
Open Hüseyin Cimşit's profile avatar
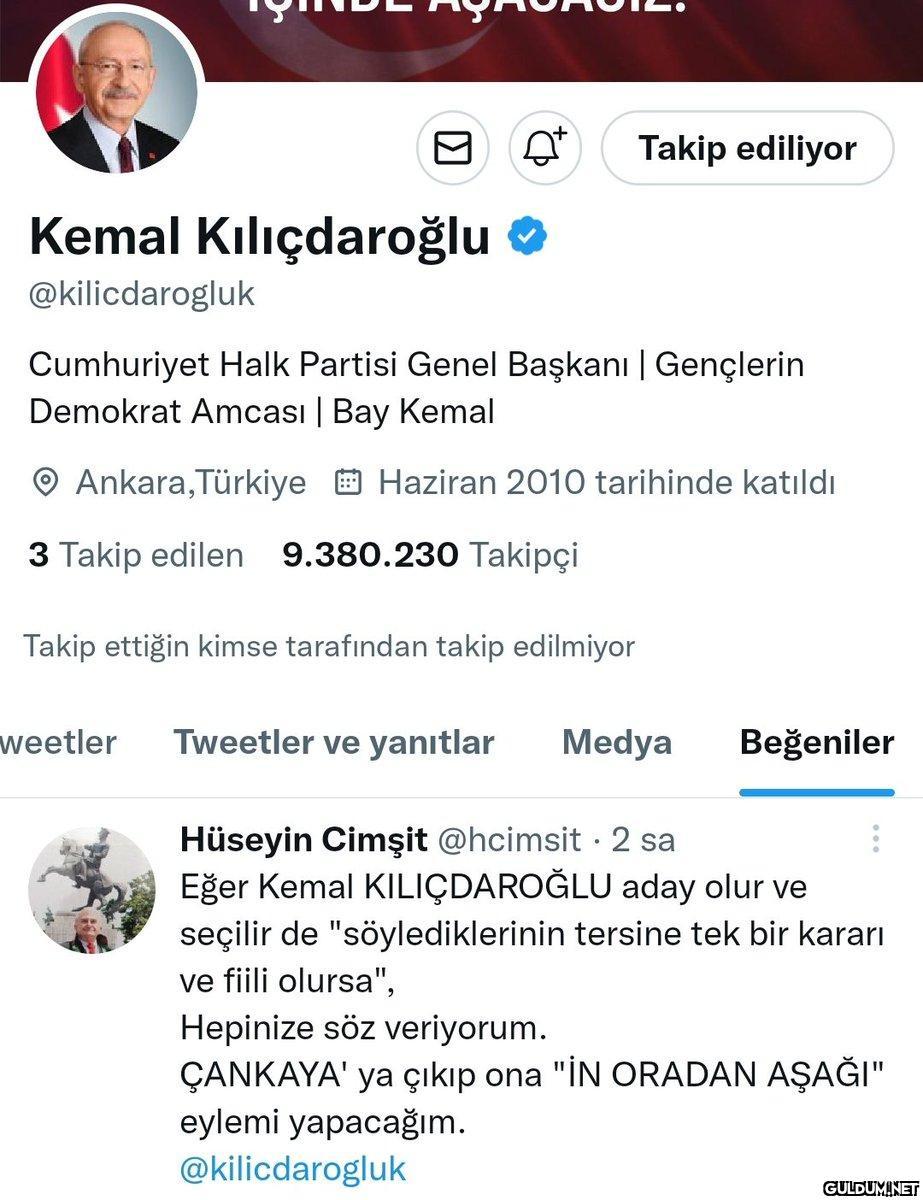[92, 890]
